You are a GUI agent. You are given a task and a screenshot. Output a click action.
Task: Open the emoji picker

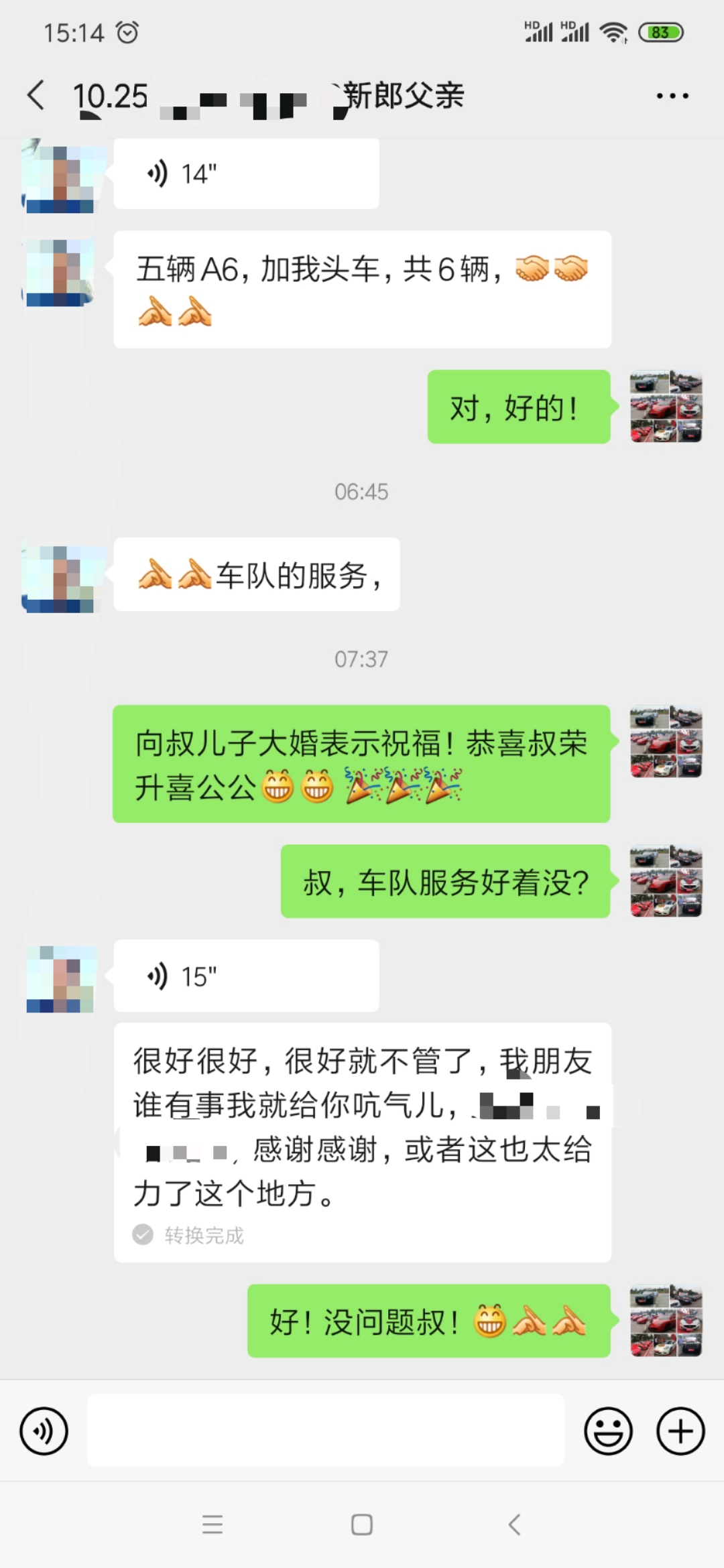pyautogui.click(x=608, y=1431)
